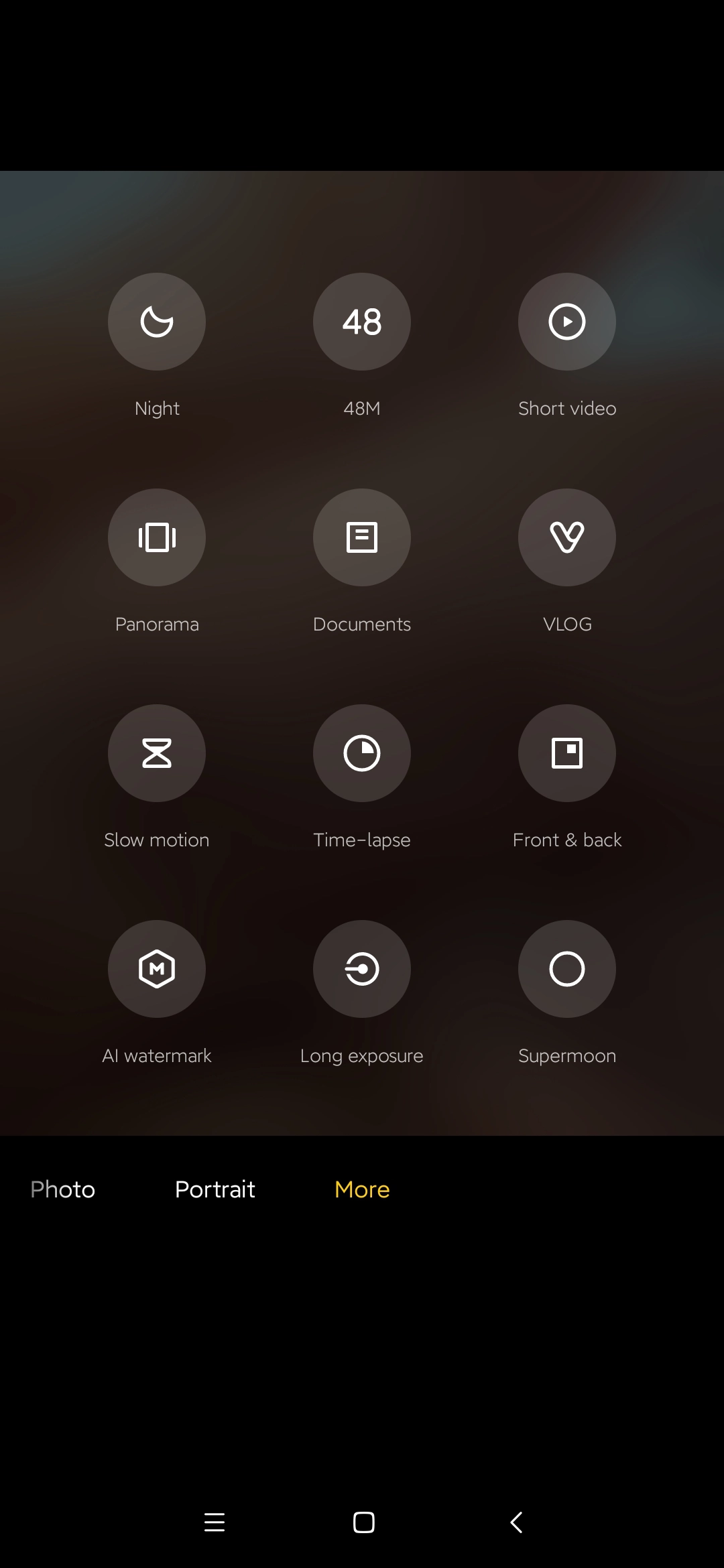This screenshot has height=1568, width=724.
Task: Switch to the Portrait tab
Action: point(215,1189)
